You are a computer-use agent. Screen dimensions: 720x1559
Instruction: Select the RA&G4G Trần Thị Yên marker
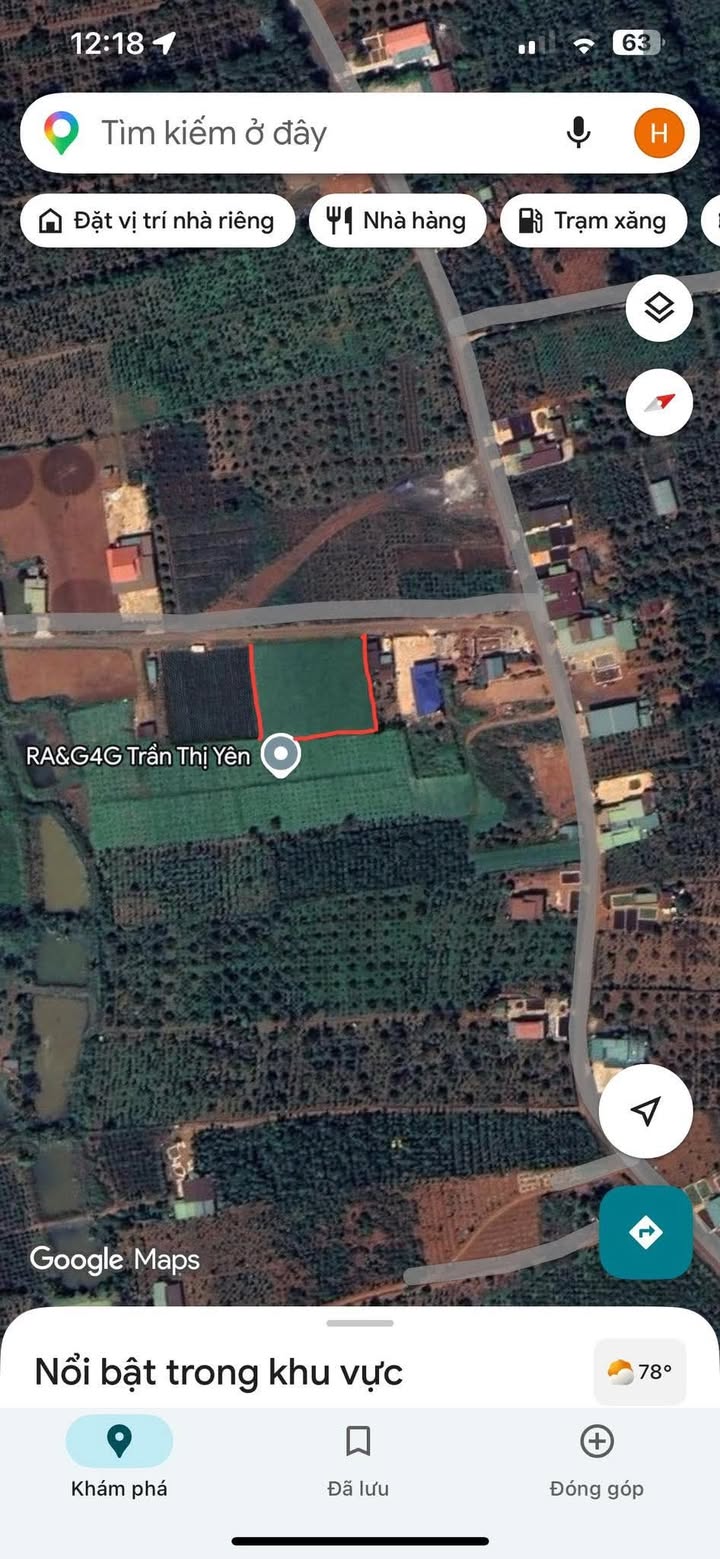pyautogui.click(x=281, y=756)
